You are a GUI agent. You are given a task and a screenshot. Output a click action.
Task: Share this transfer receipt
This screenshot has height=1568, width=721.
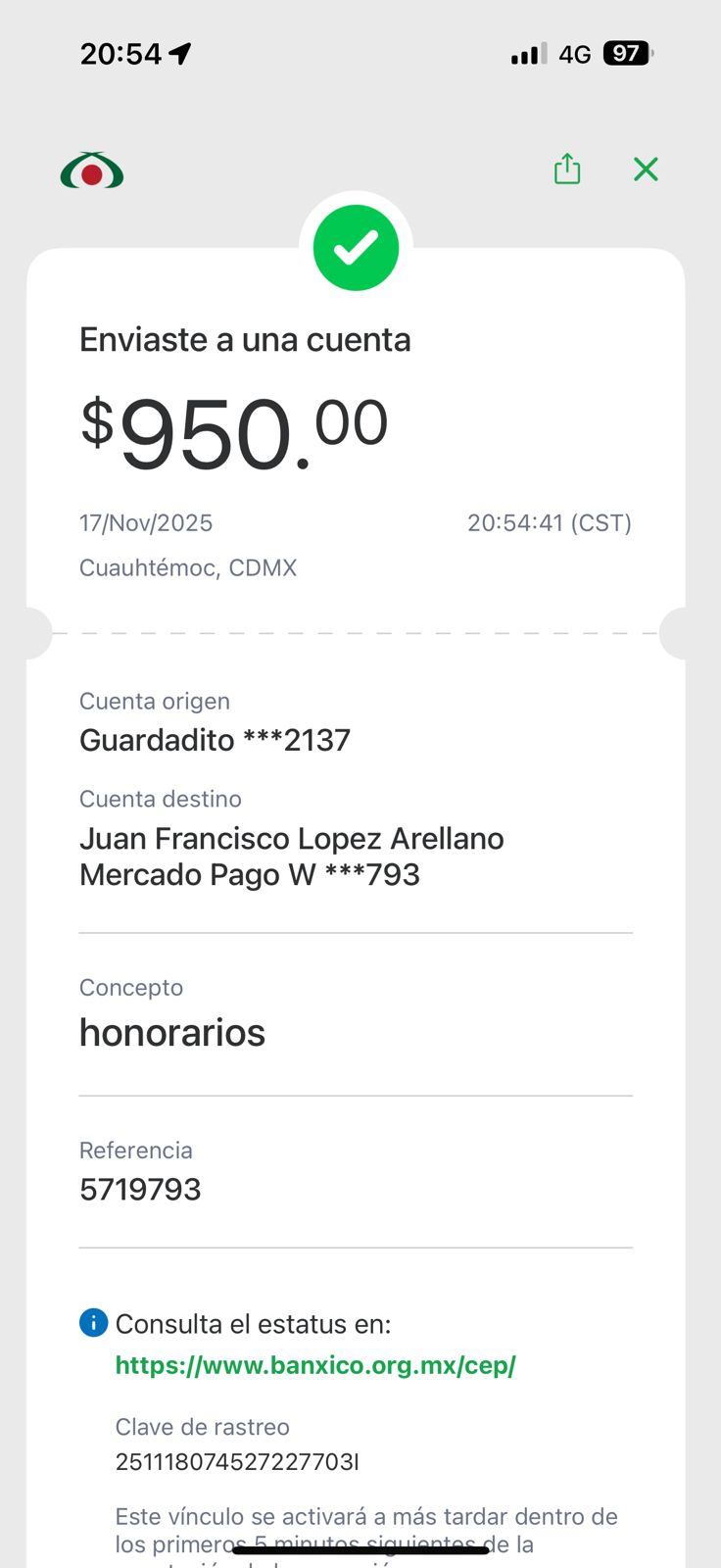pos(567,170)
